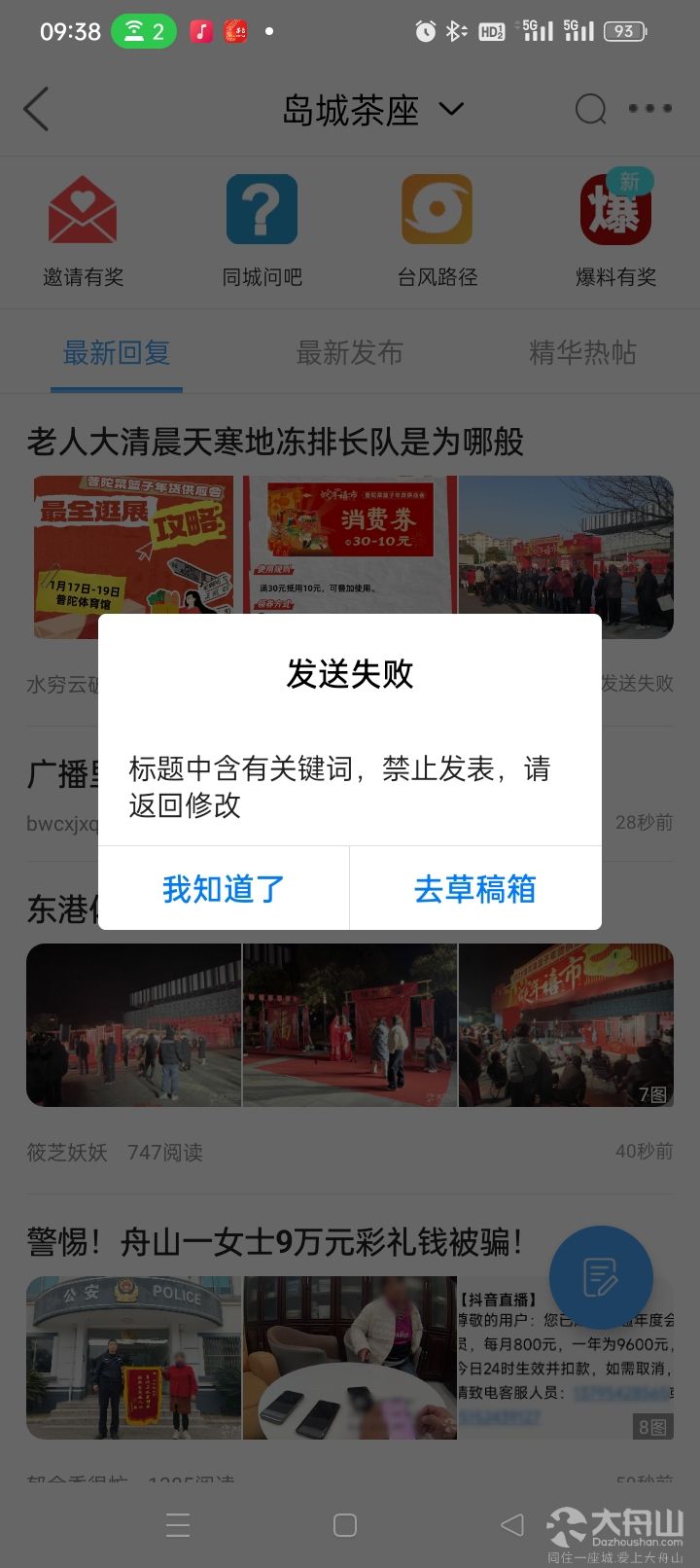700x1568 pixels.
Task: Switch to 最新发布 tab
Action: [350, 353]
